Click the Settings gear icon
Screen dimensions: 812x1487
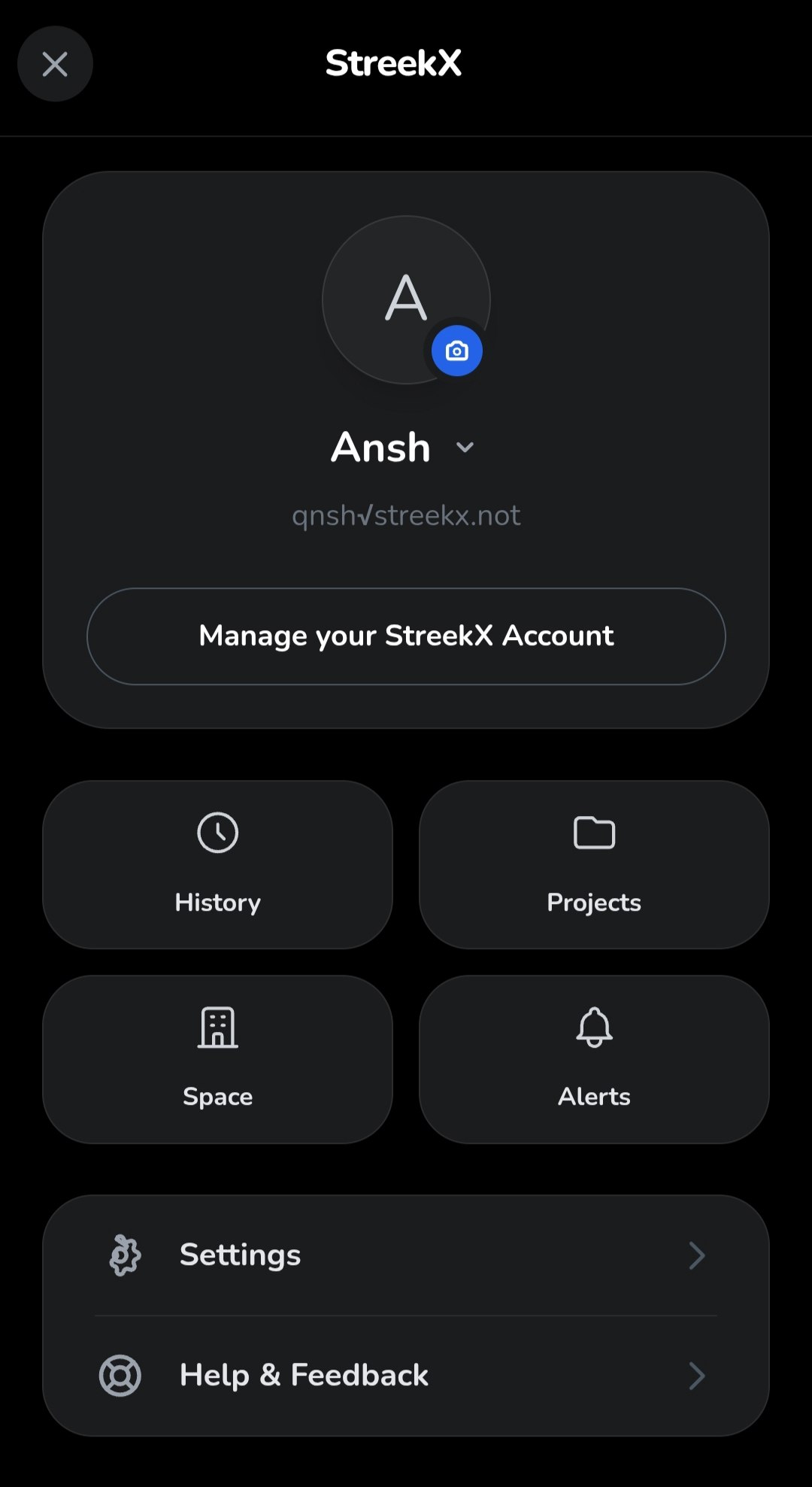coord(125,1254)
